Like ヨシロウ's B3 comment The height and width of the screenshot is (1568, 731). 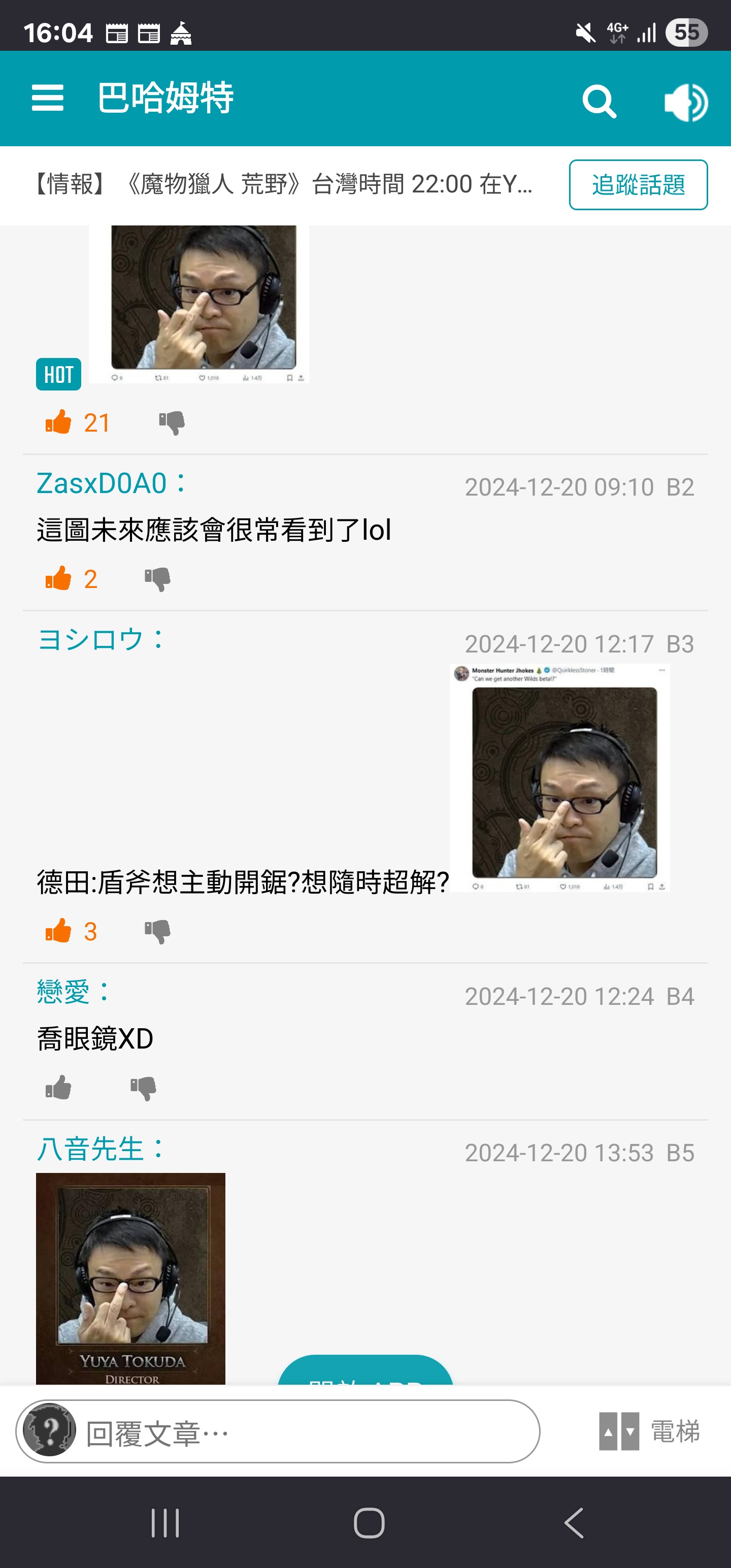click(58, 931)
